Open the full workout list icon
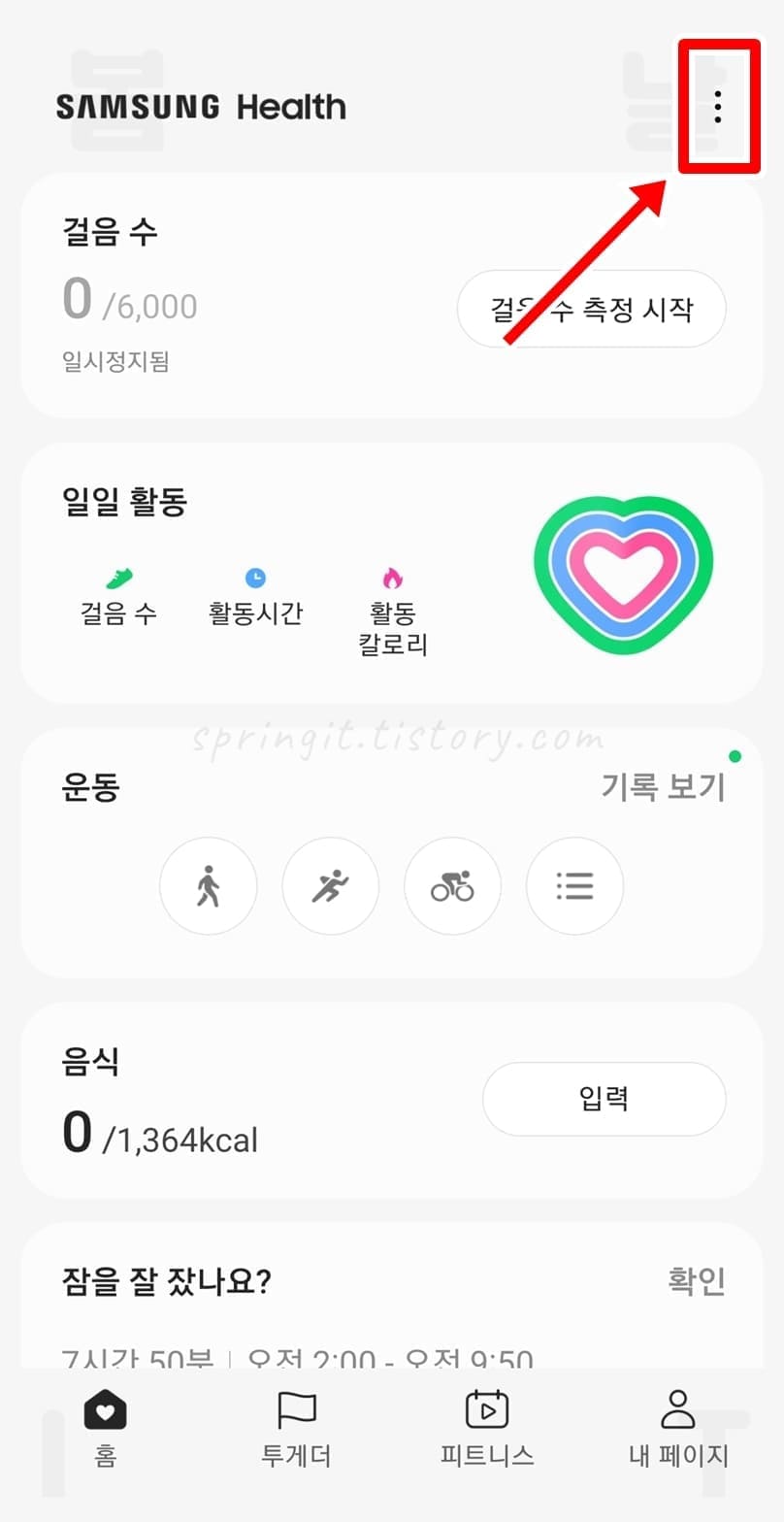This screenshot has width=784, height=1522. click(575, 886)
